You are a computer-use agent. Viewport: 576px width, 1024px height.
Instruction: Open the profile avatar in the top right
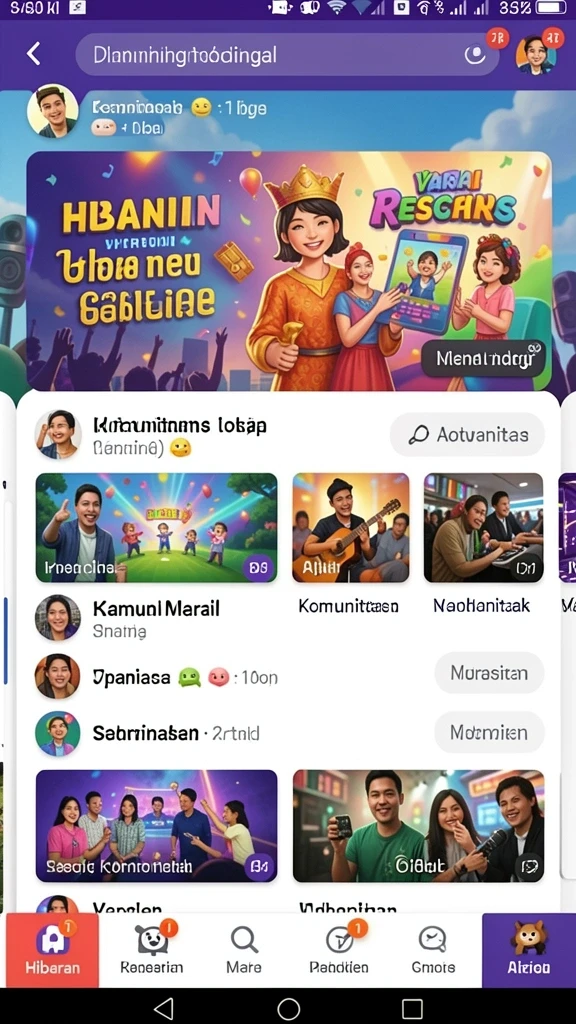pos(536,55)
